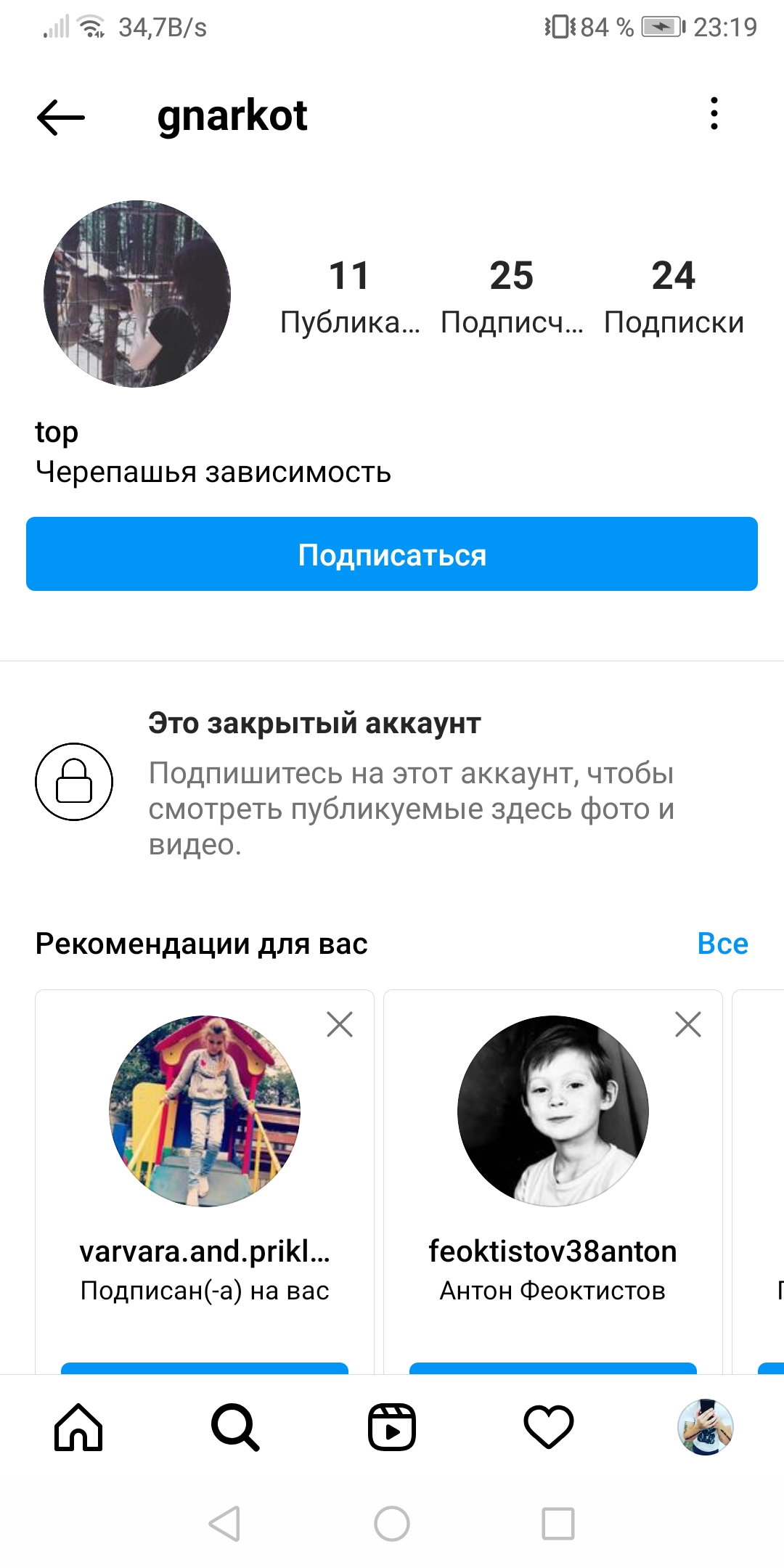Go to my own profile tab

pos(705,1427)
